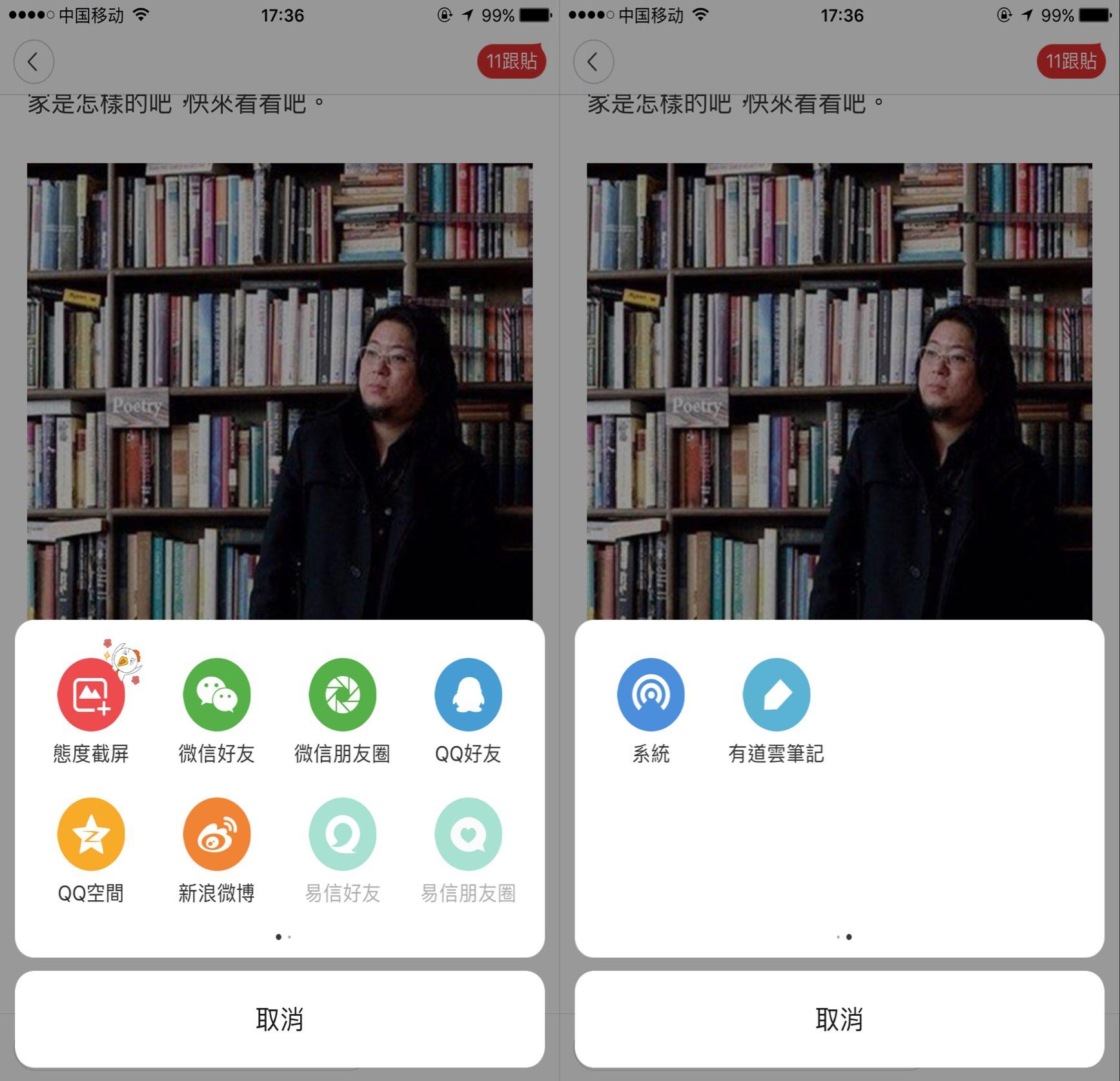The width and height of the screenshot is (1120, 1081).
Task: Open the 系統 share option
Action: [x=651, y=694]
